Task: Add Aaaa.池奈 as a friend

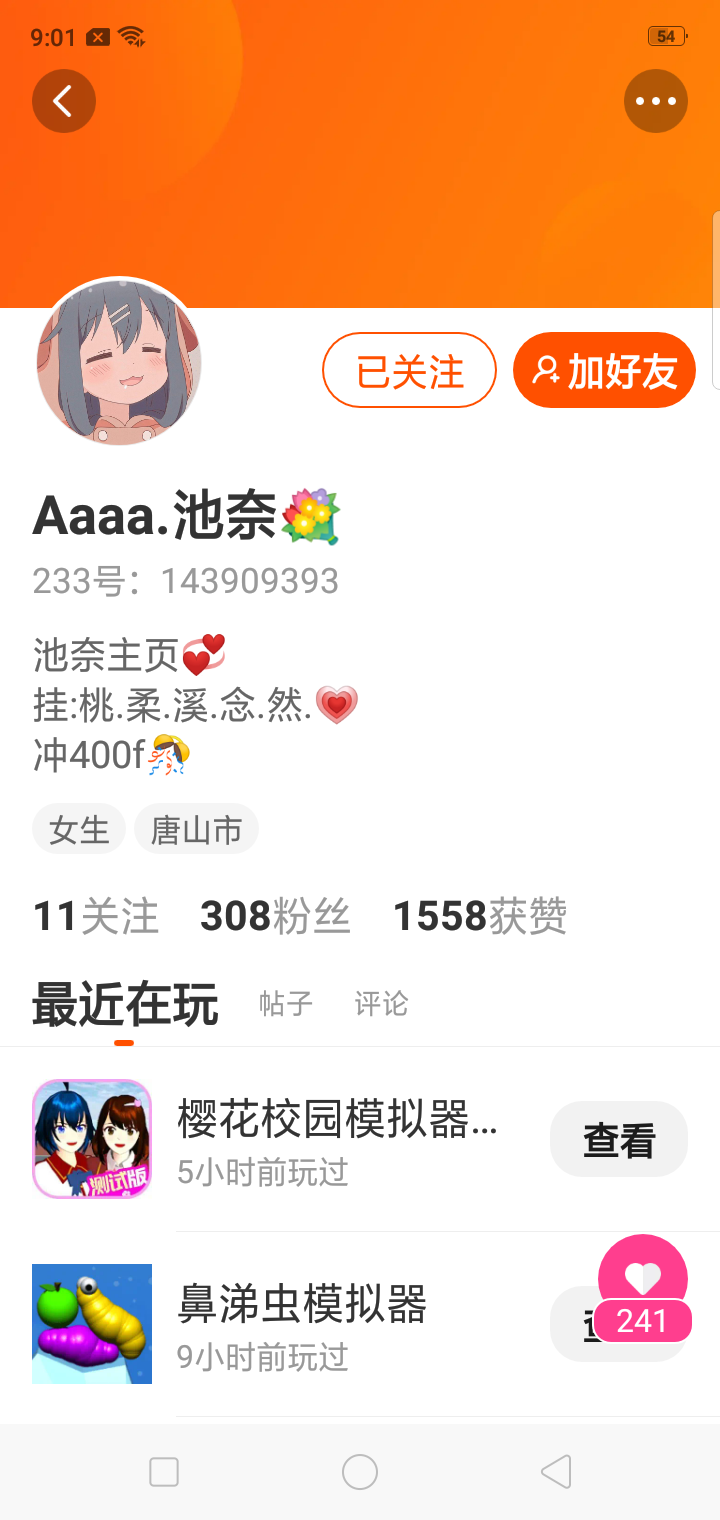Action: click(x=604, y=371)
